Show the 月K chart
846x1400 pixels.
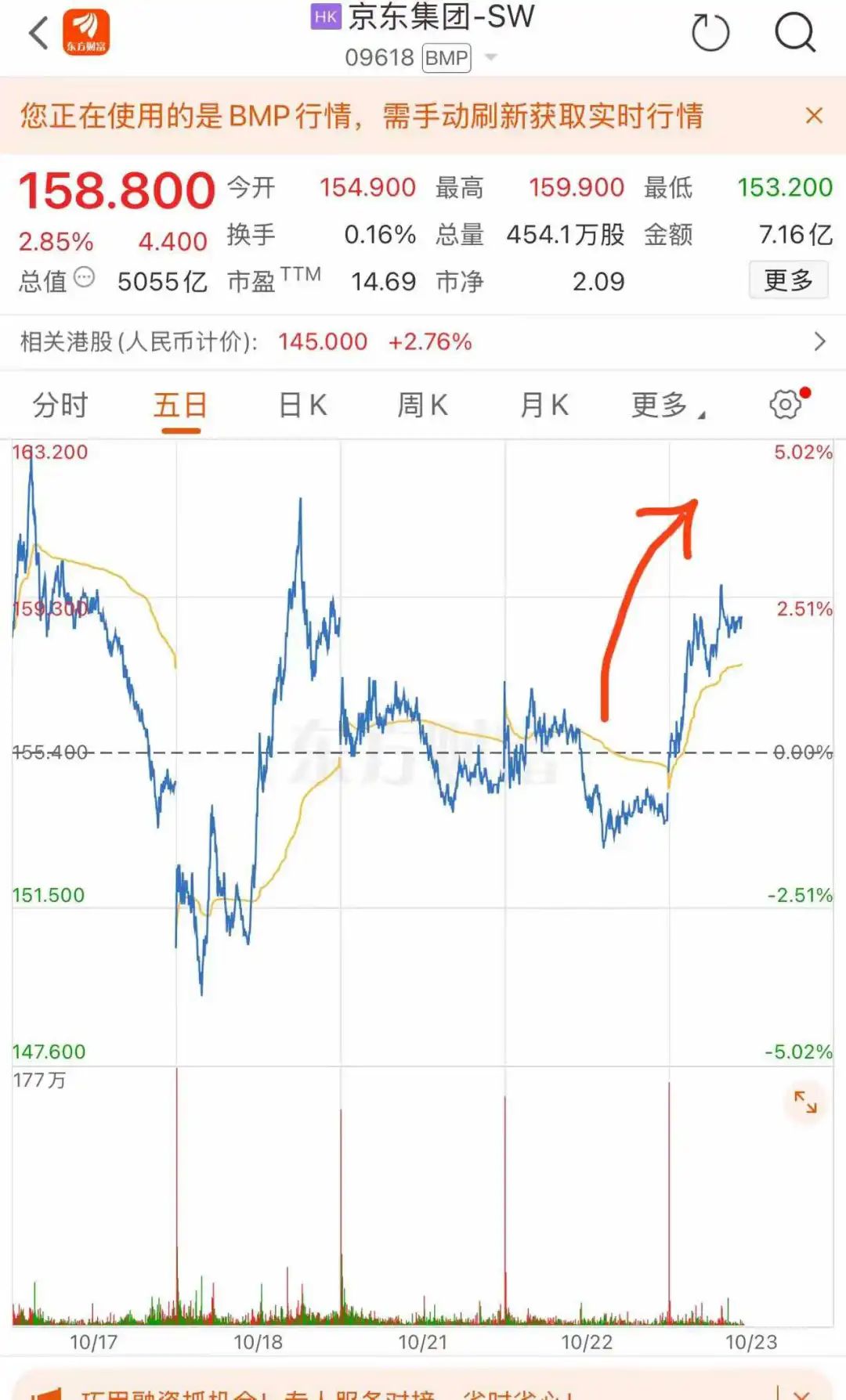pyautogui.click(x=544, y=406)
